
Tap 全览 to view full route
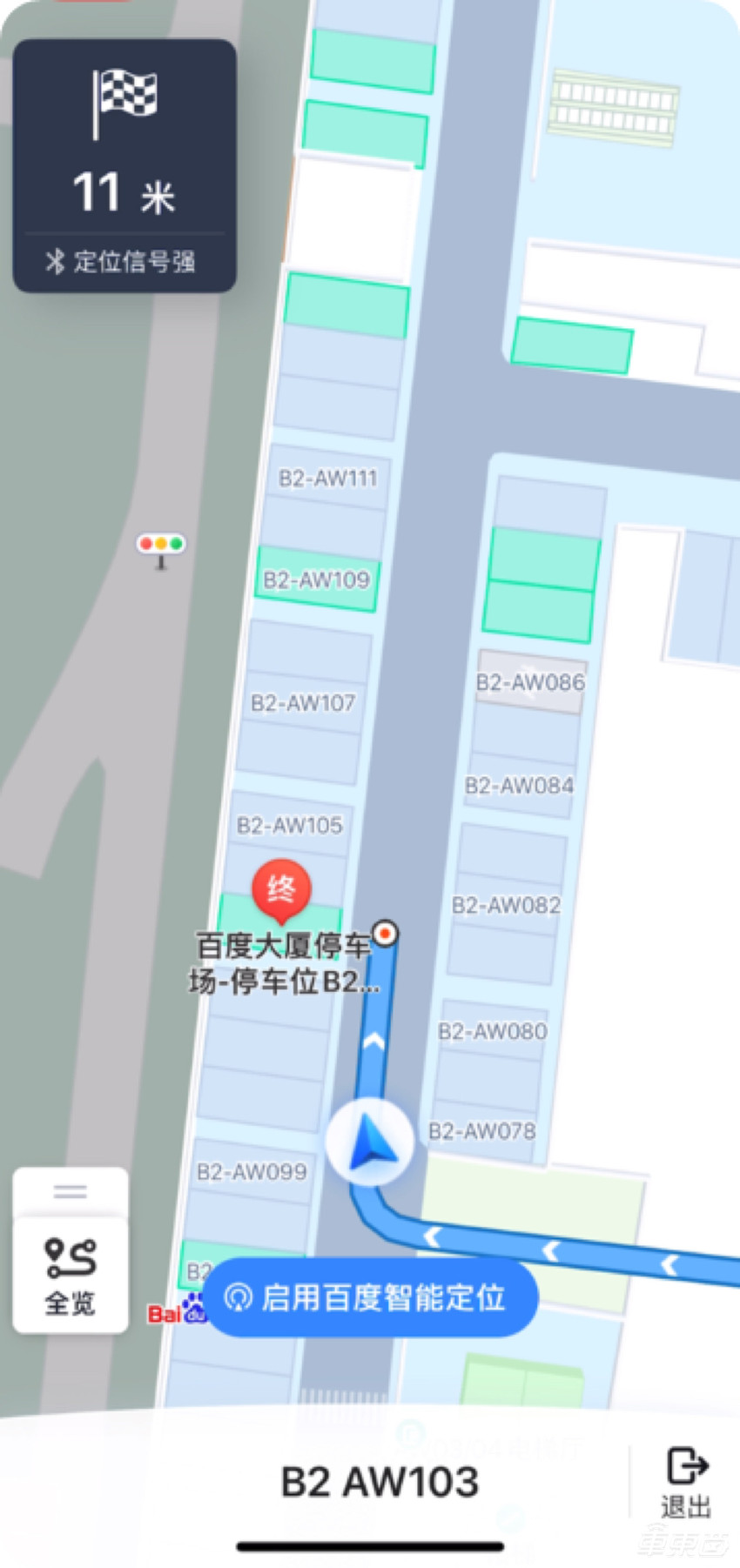(70, 1303)
